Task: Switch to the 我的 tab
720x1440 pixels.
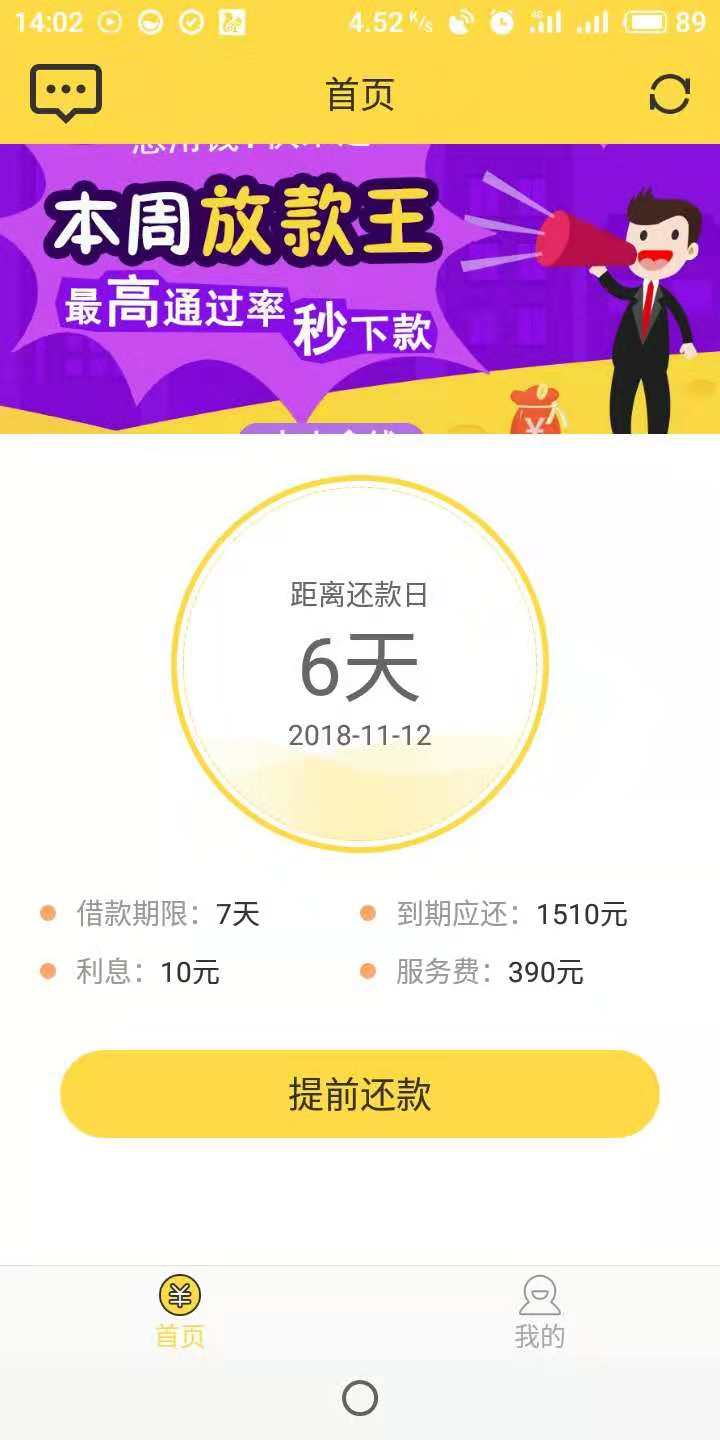Action: click(x=540, y=1312)
